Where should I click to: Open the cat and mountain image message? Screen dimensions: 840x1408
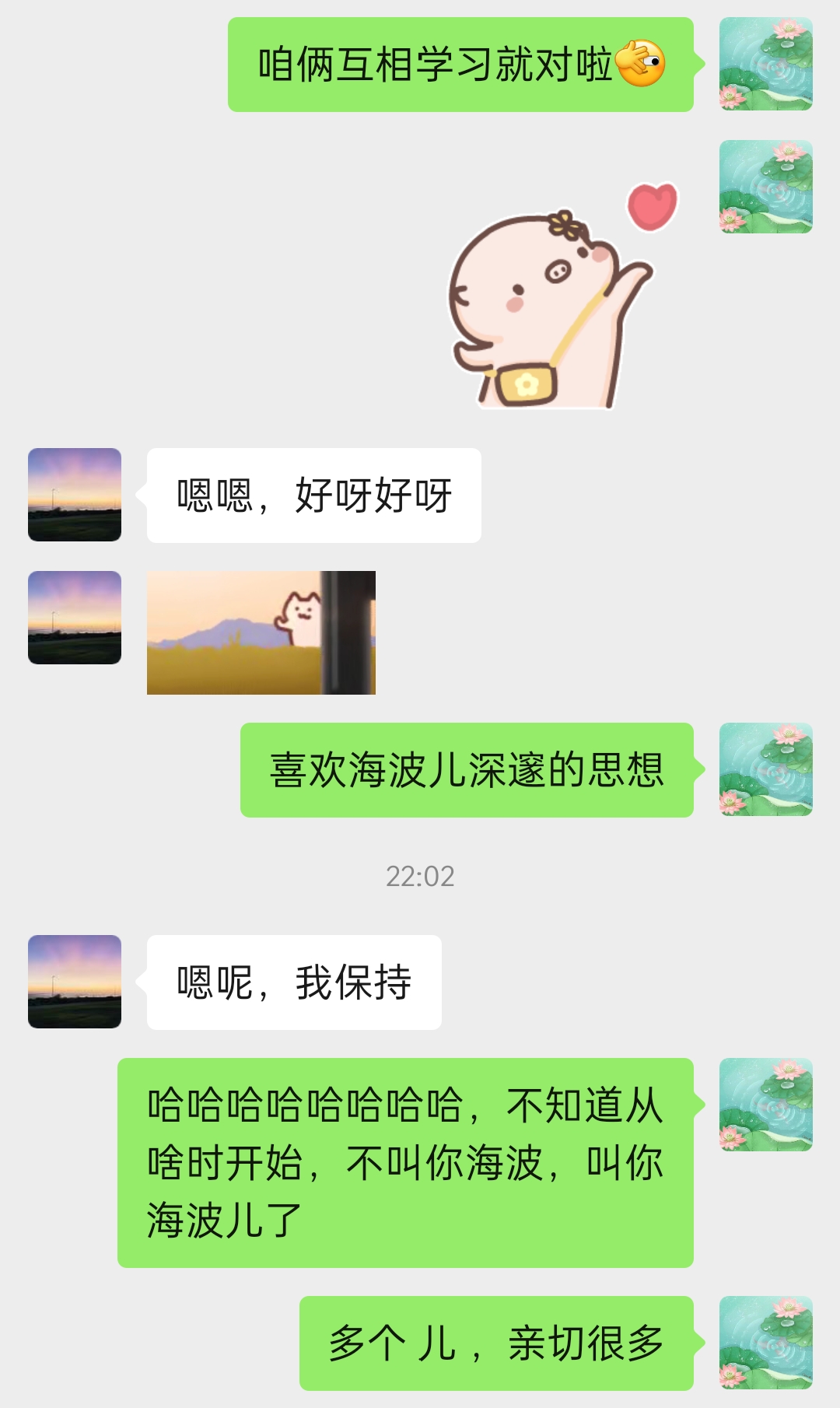pyautogui.click(x=261, y=632)
